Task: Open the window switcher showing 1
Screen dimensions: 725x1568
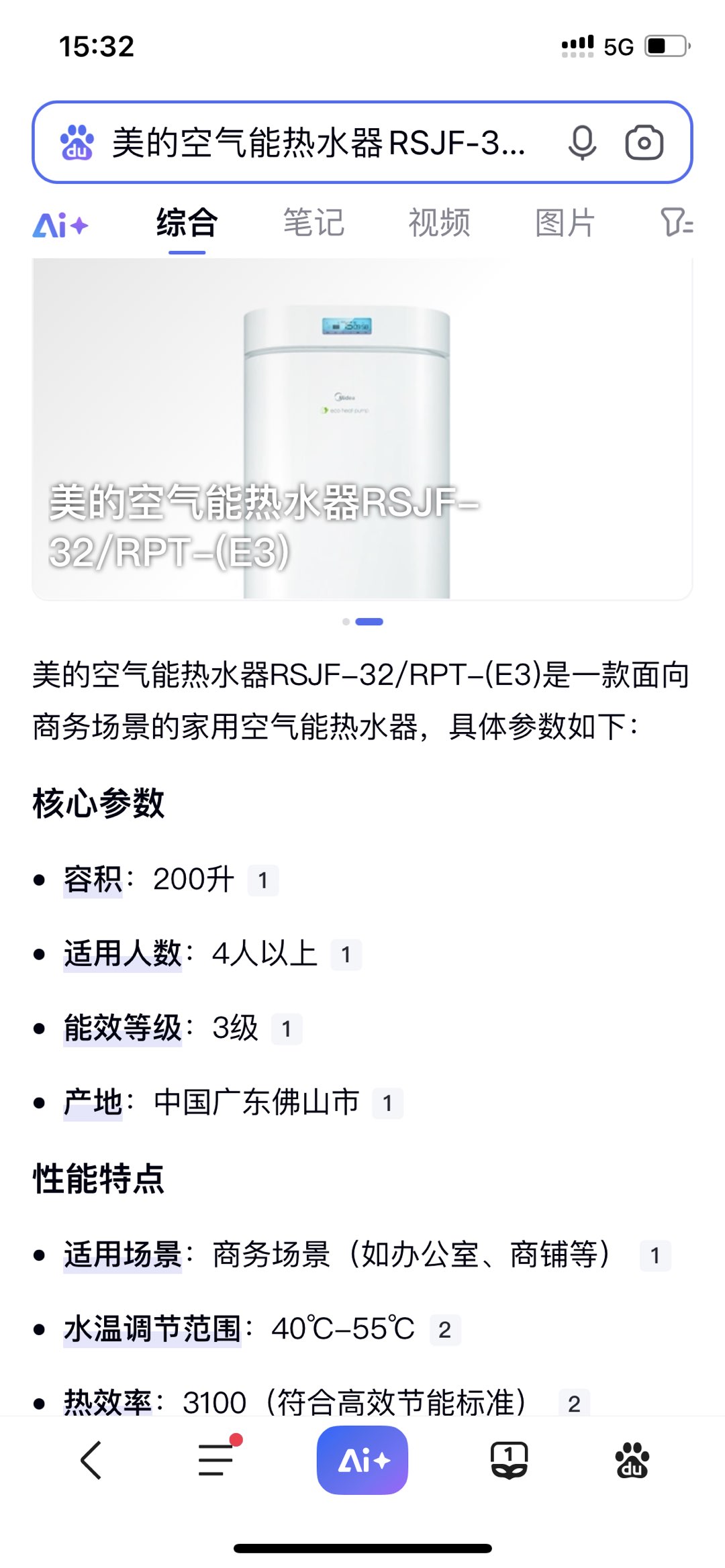Action: [509, 1461]
